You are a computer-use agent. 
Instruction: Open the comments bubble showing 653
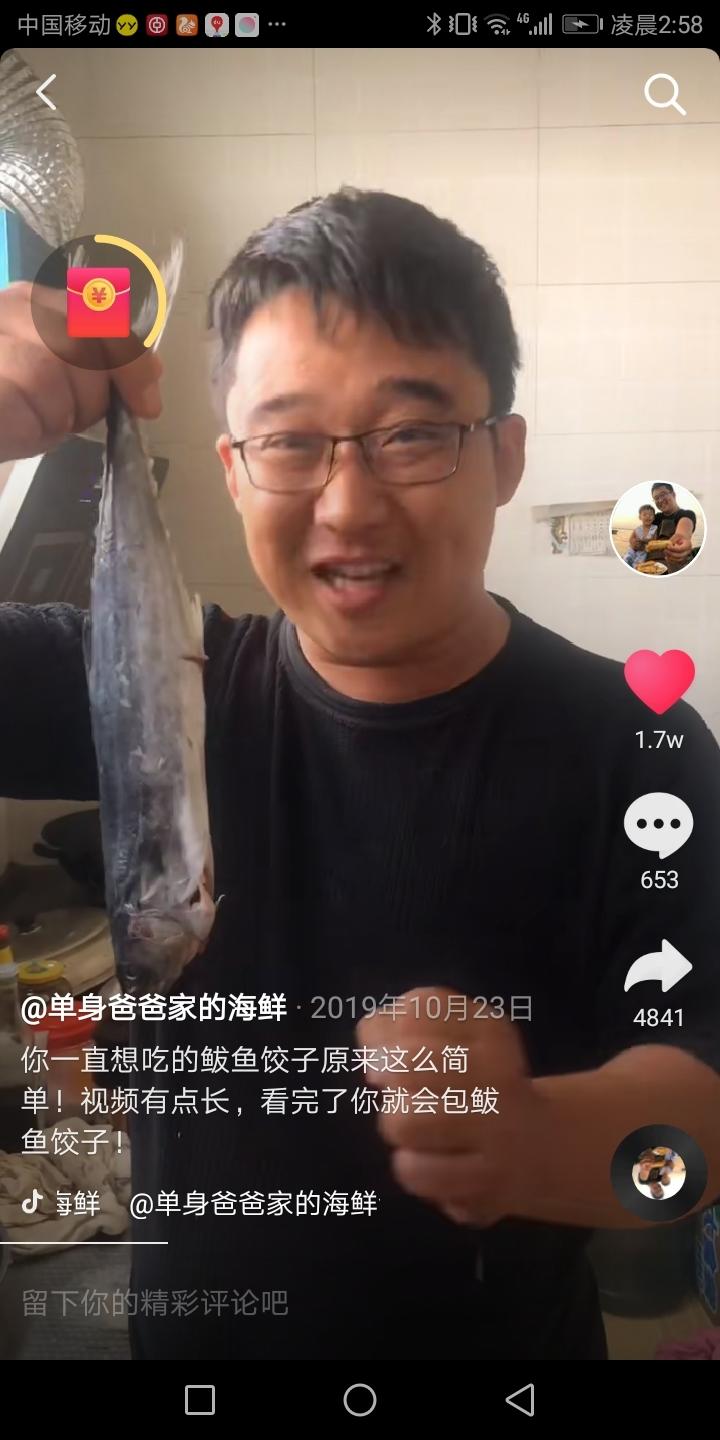tap(658, 825)
